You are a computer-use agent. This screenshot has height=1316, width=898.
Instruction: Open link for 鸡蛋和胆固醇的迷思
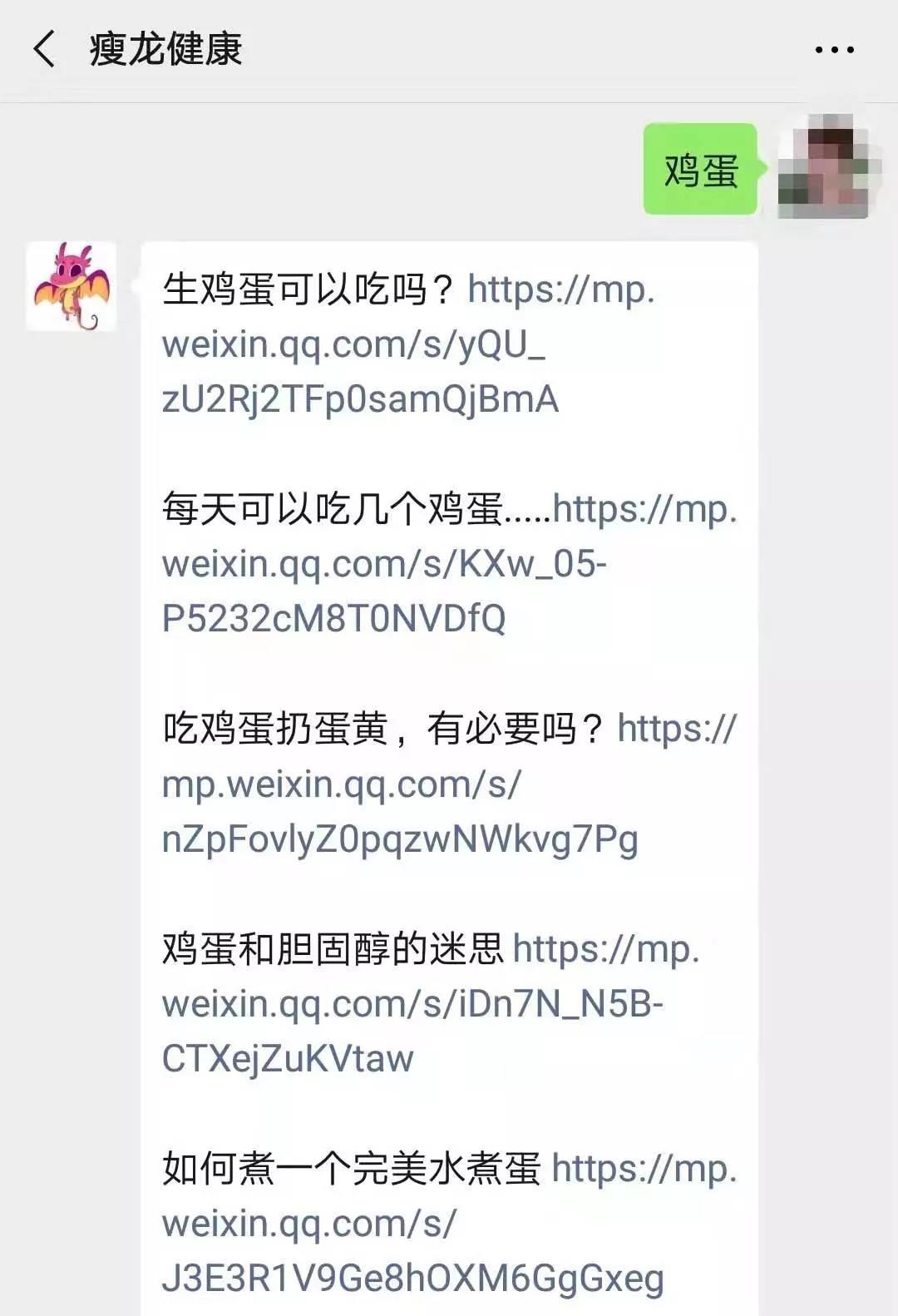click(412, 1005)
